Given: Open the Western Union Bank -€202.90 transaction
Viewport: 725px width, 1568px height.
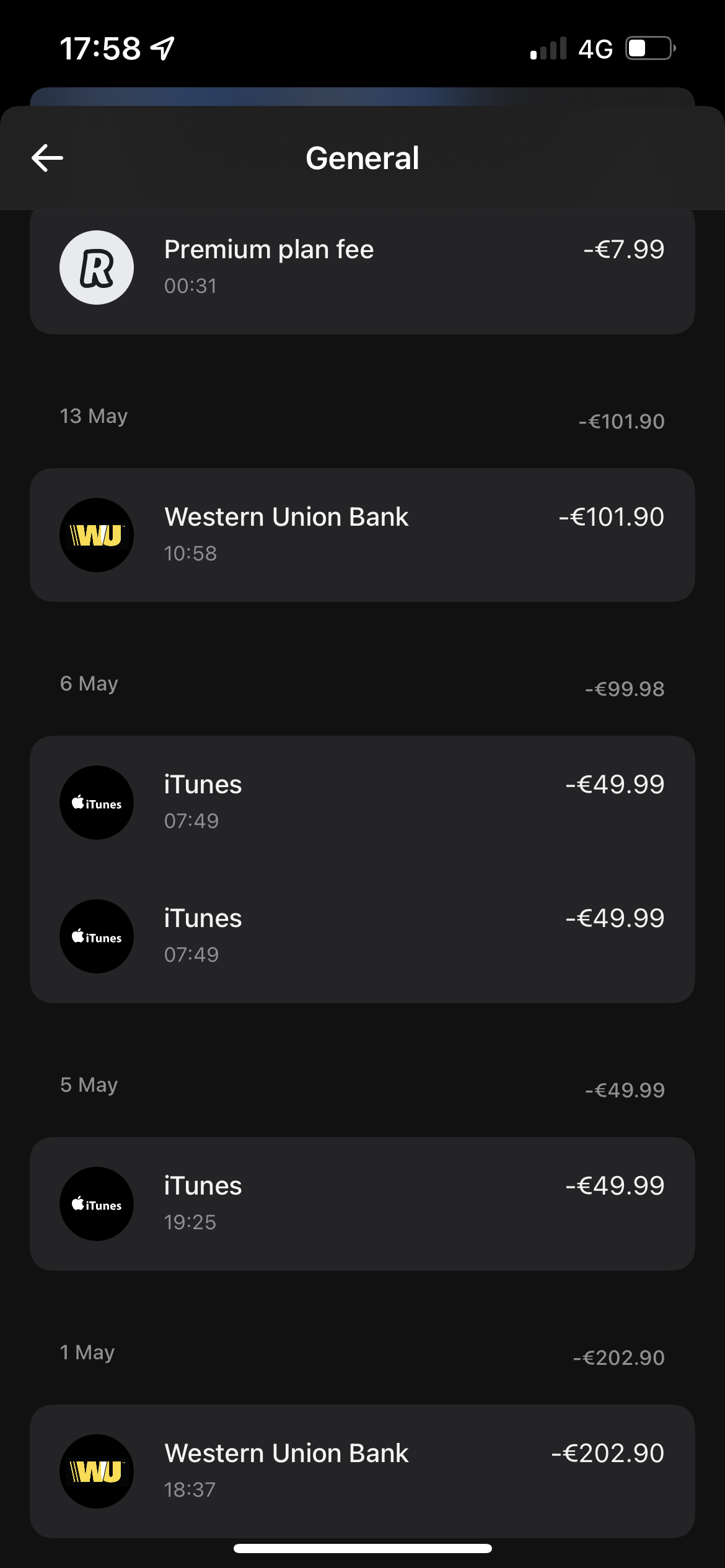Looking at the screenshot, I should pyautogui.click(x=362, y=1471).
